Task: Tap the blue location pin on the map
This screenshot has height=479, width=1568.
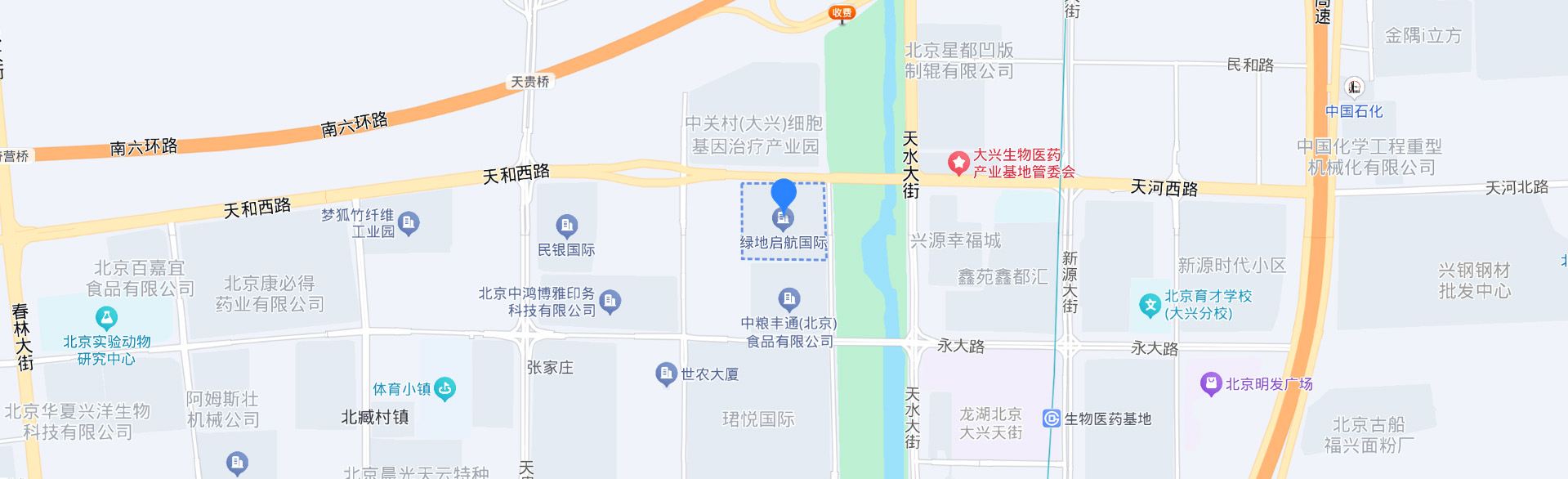Action: tap(784, 193)
